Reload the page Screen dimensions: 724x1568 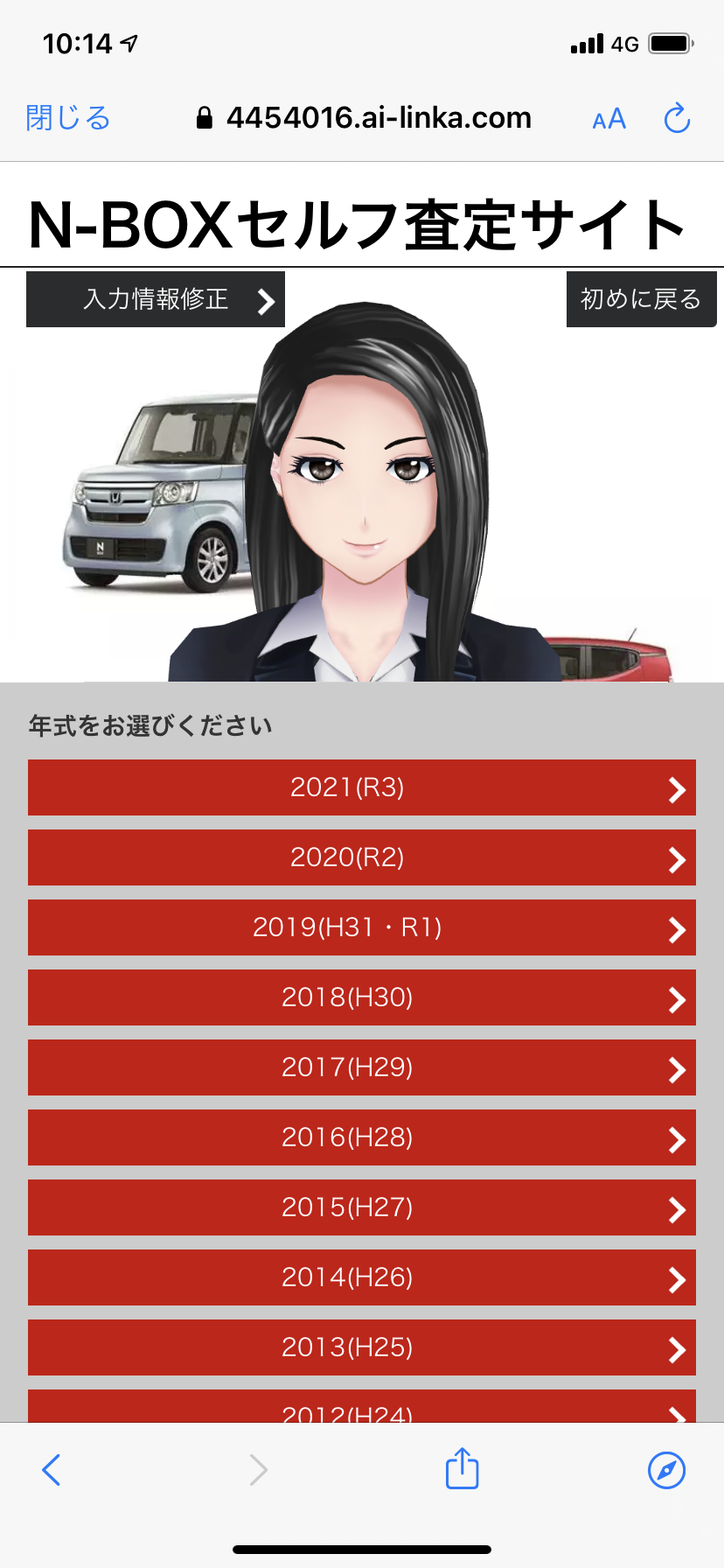click(677, 118)
